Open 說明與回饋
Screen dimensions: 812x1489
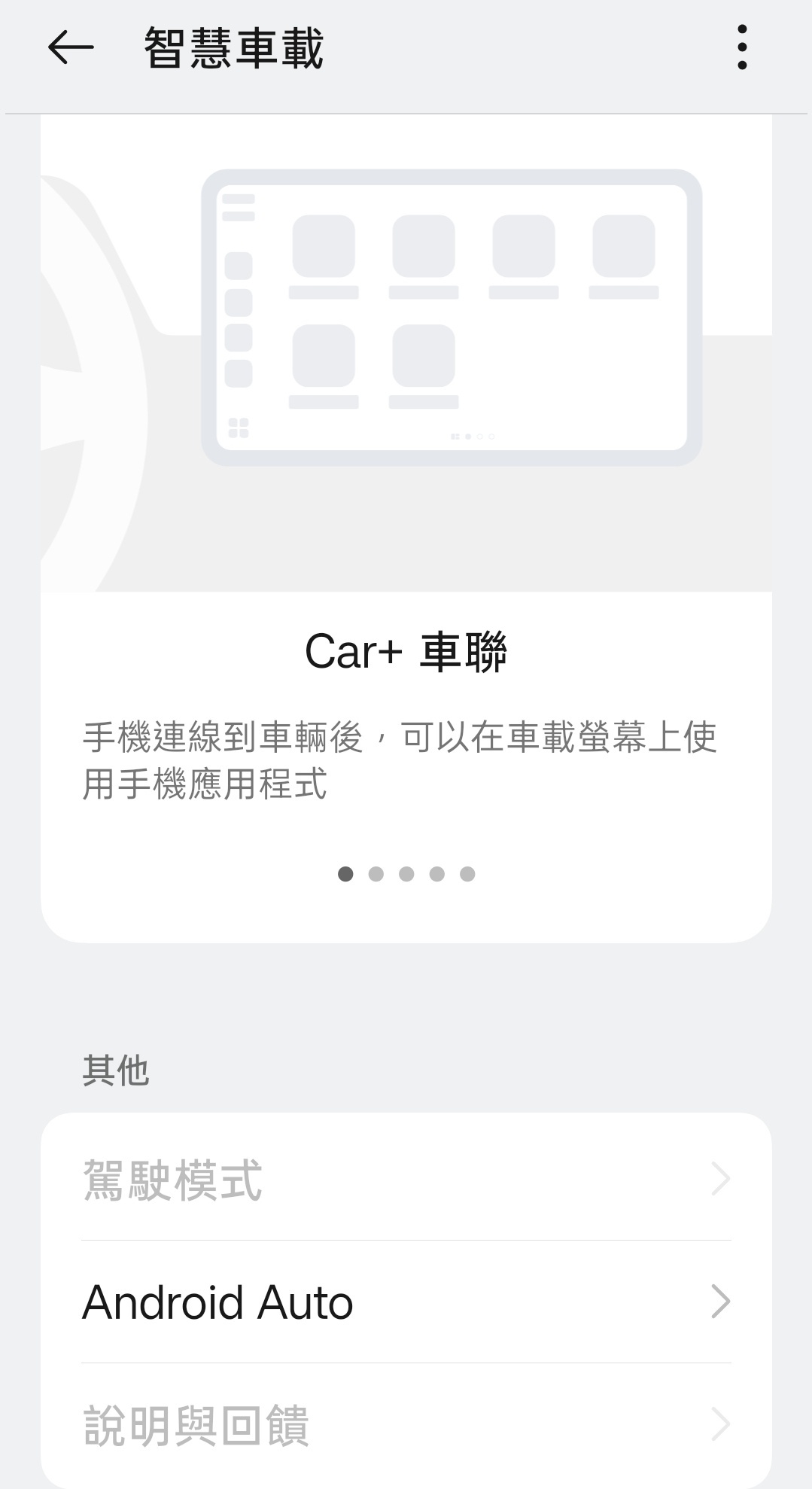coord(406,1424)
